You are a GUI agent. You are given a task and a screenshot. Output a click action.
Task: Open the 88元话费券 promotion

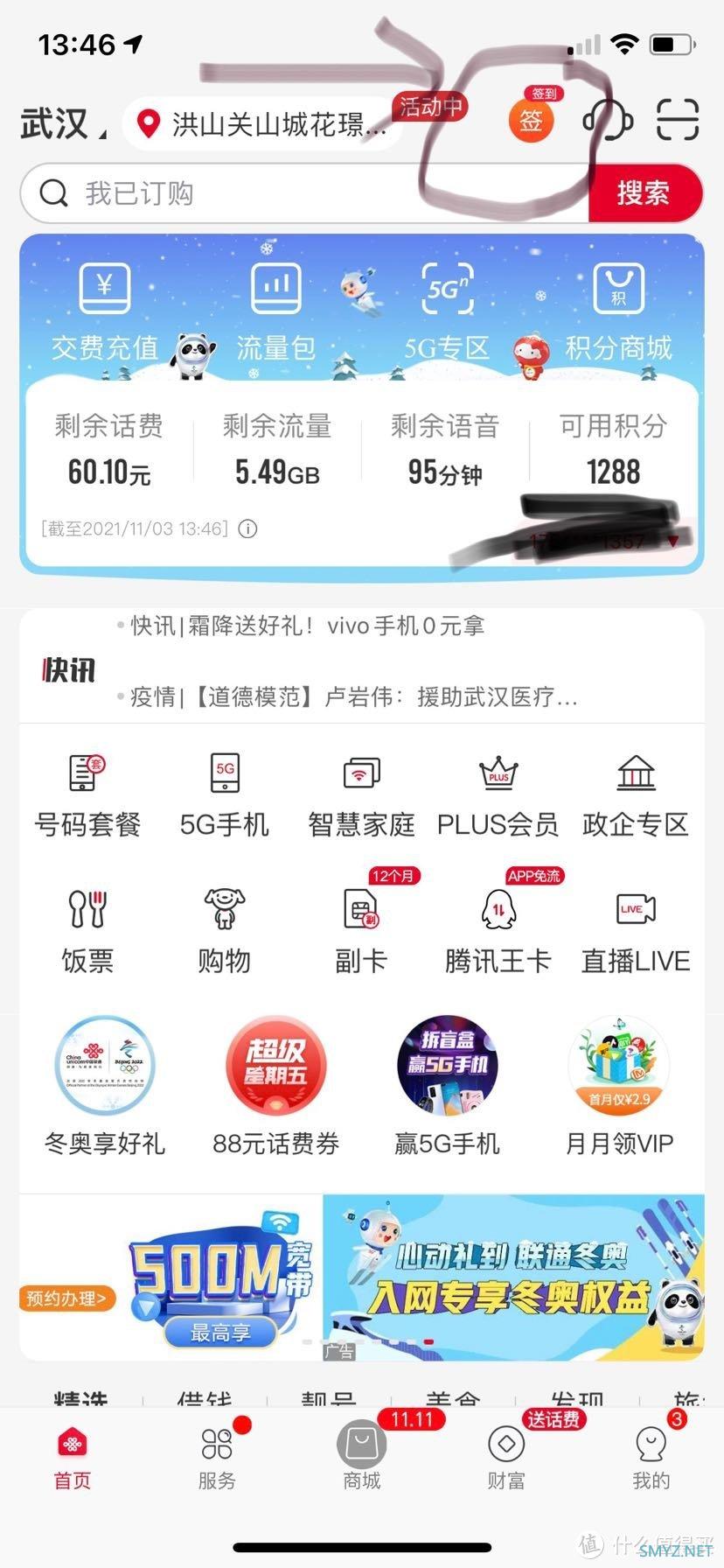pyautogui.click(x=276, y=1085)
